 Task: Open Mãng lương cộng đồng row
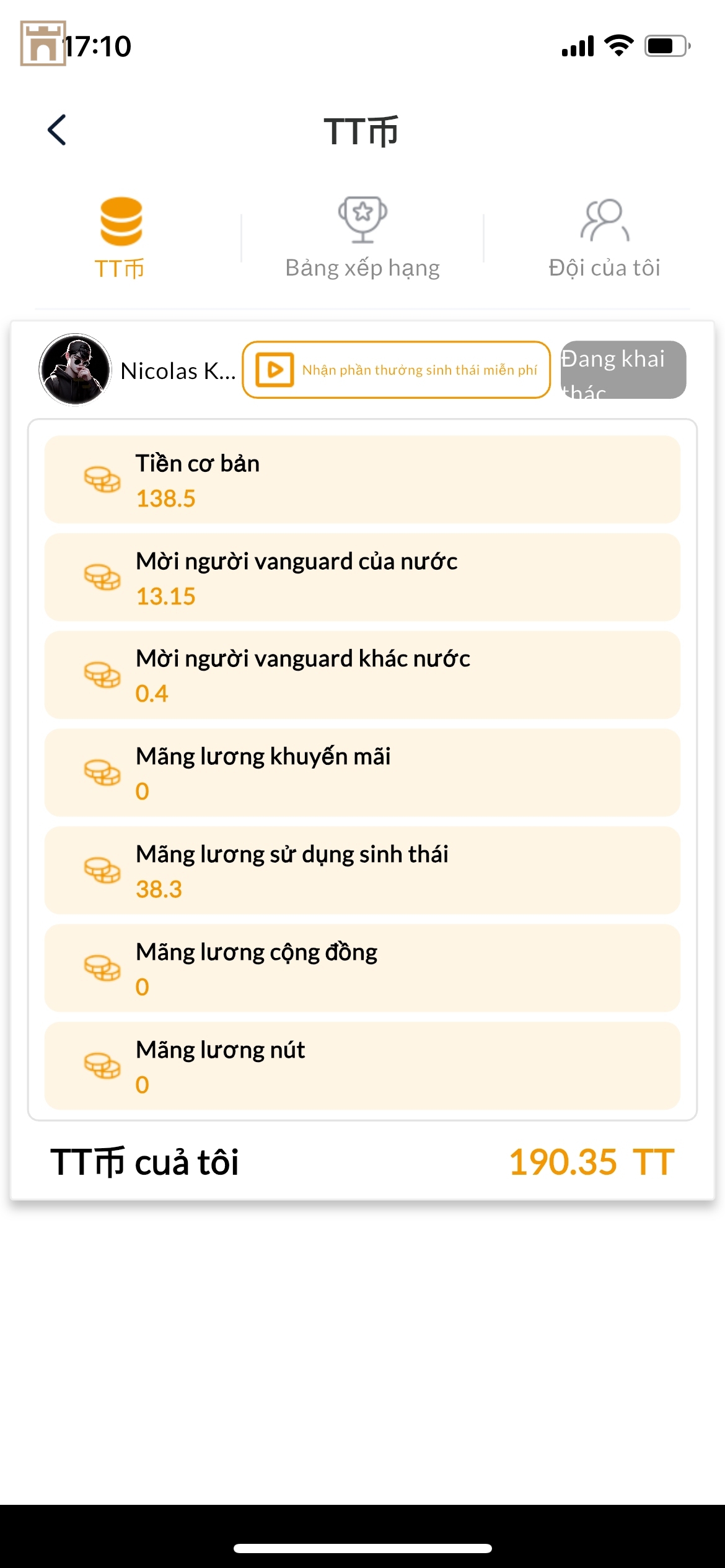coord(362,969)
